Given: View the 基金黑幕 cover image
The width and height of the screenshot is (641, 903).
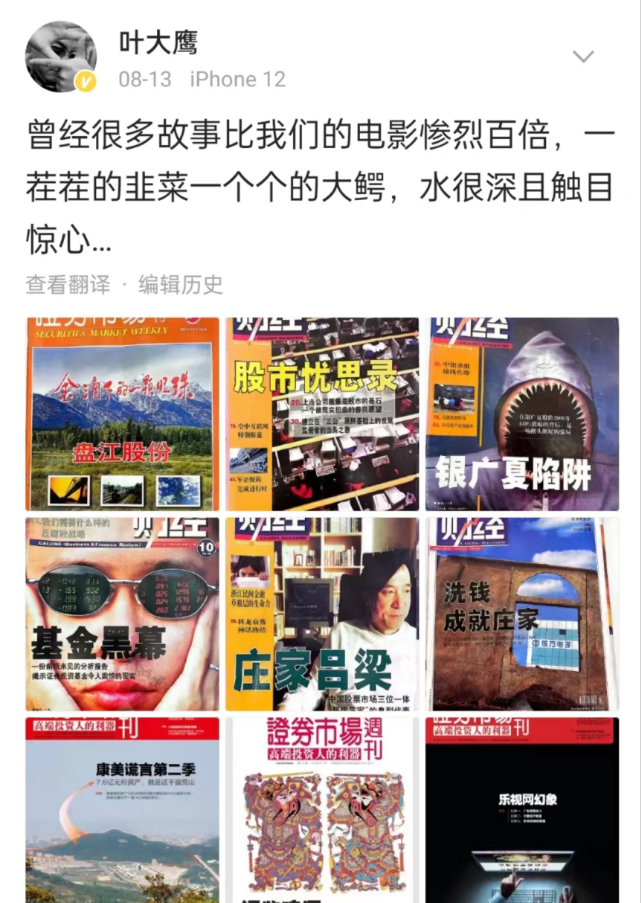Looking at the screenshot, I should point(122,613).
